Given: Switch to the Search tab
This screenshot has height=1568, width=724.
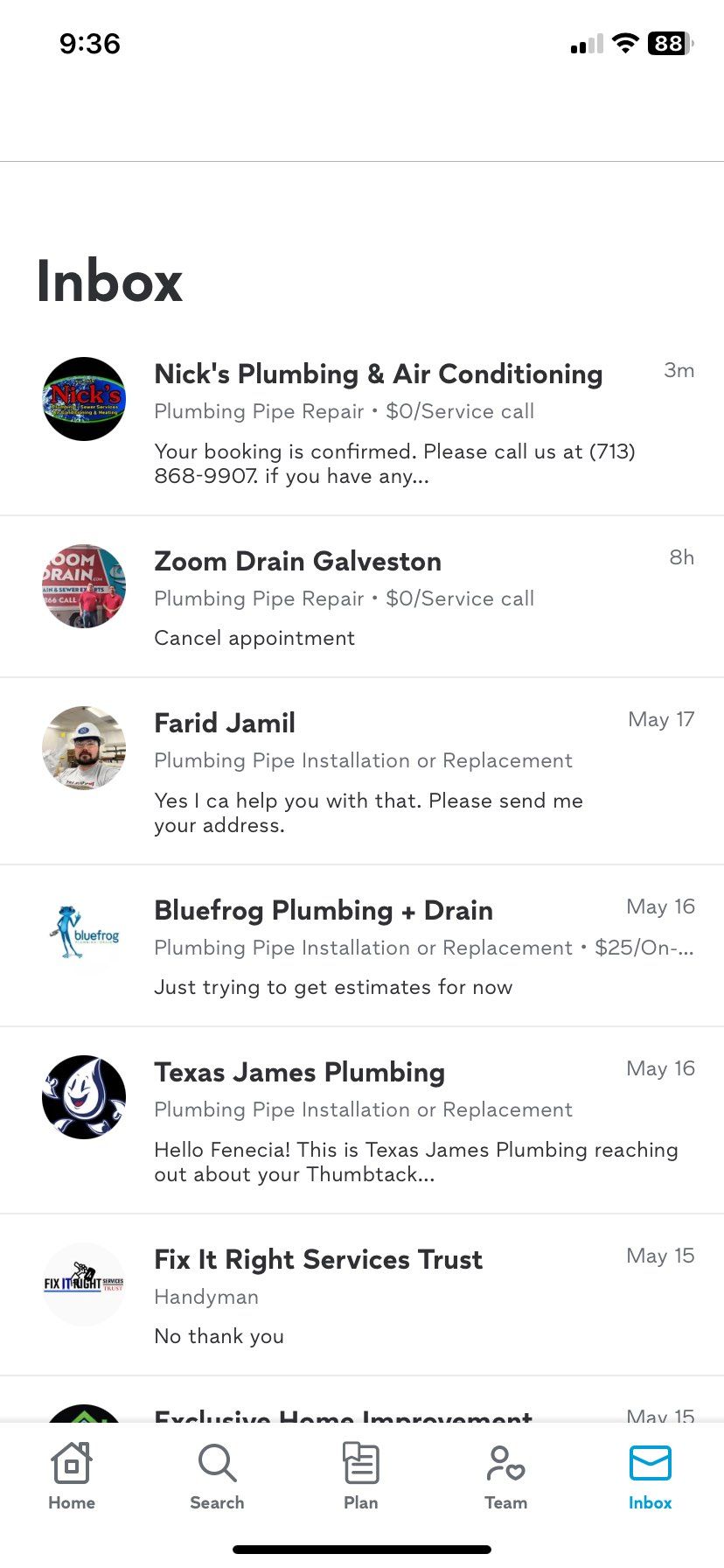Looking at the screenshot, I should pyautogui.click(x=217, y=1477).
